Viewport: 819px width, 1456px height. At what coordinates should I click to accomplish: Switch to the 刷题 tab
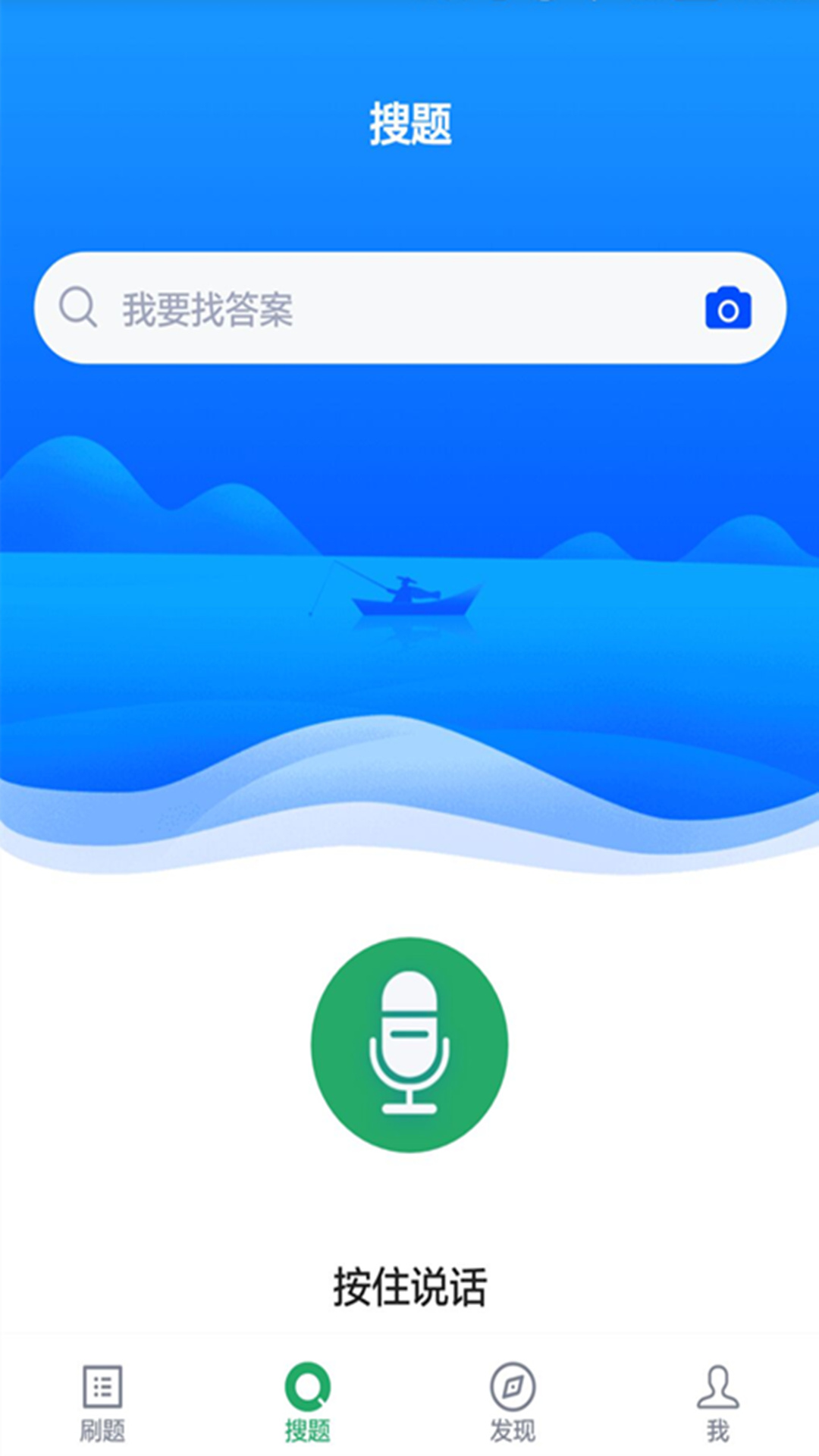click(x=102, y=1403)
